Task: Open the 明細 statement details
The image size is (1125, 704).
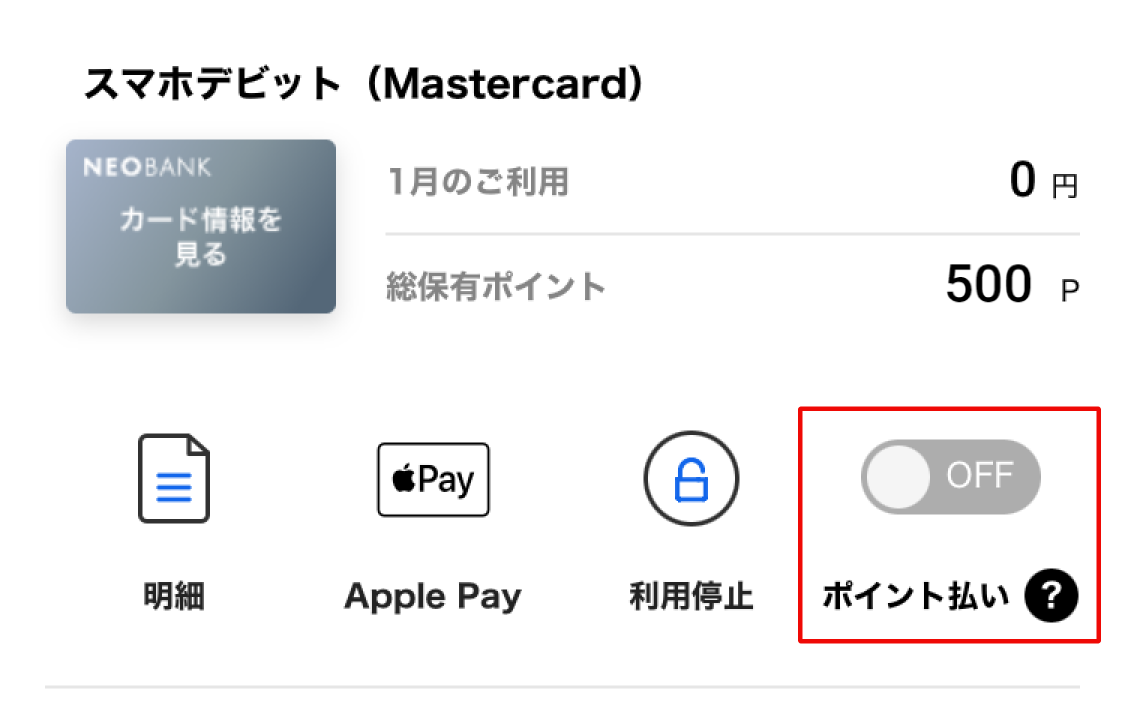Action: point(174,479)
